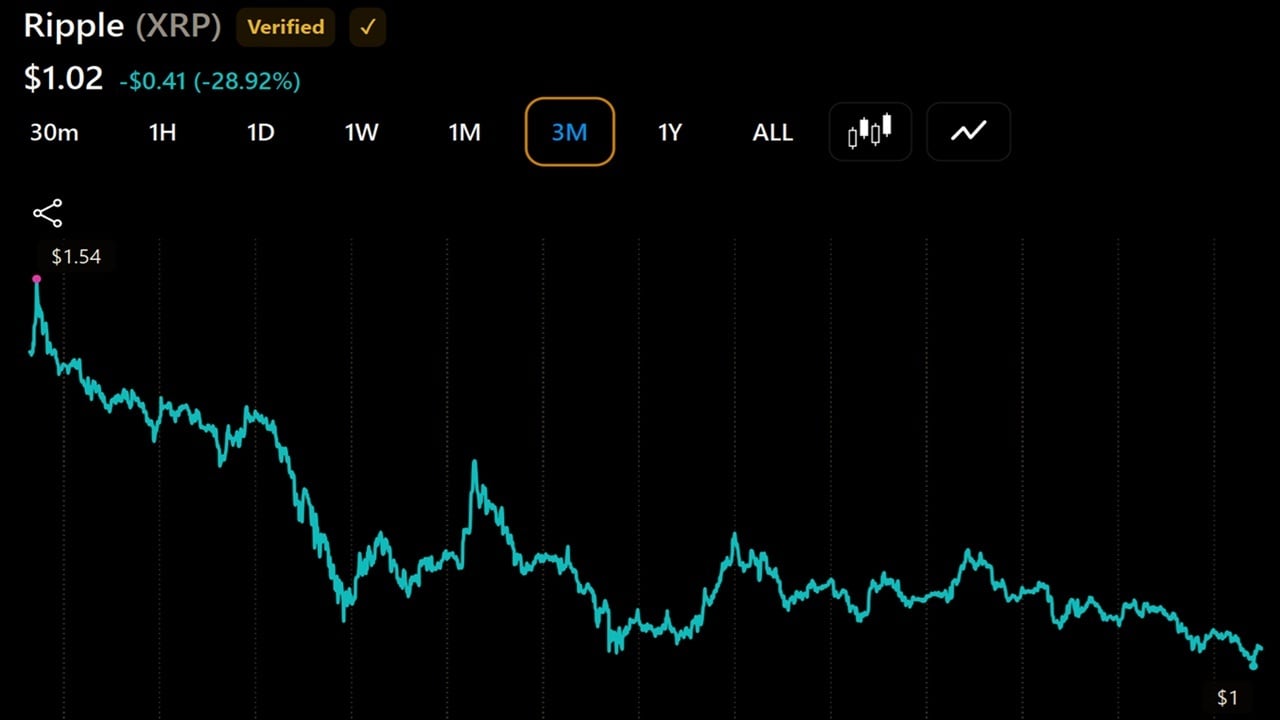Share the Ripple price chart
1280x720 pixels.
tap(47, 213)
